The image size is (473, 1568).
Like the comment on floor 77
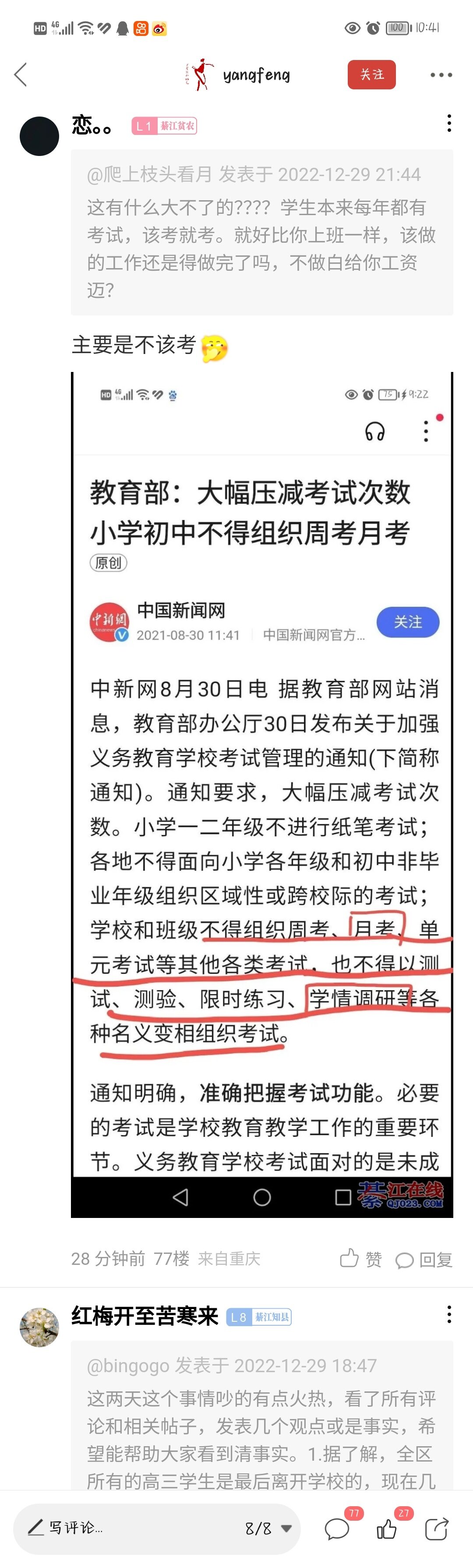coord(360,1259)
